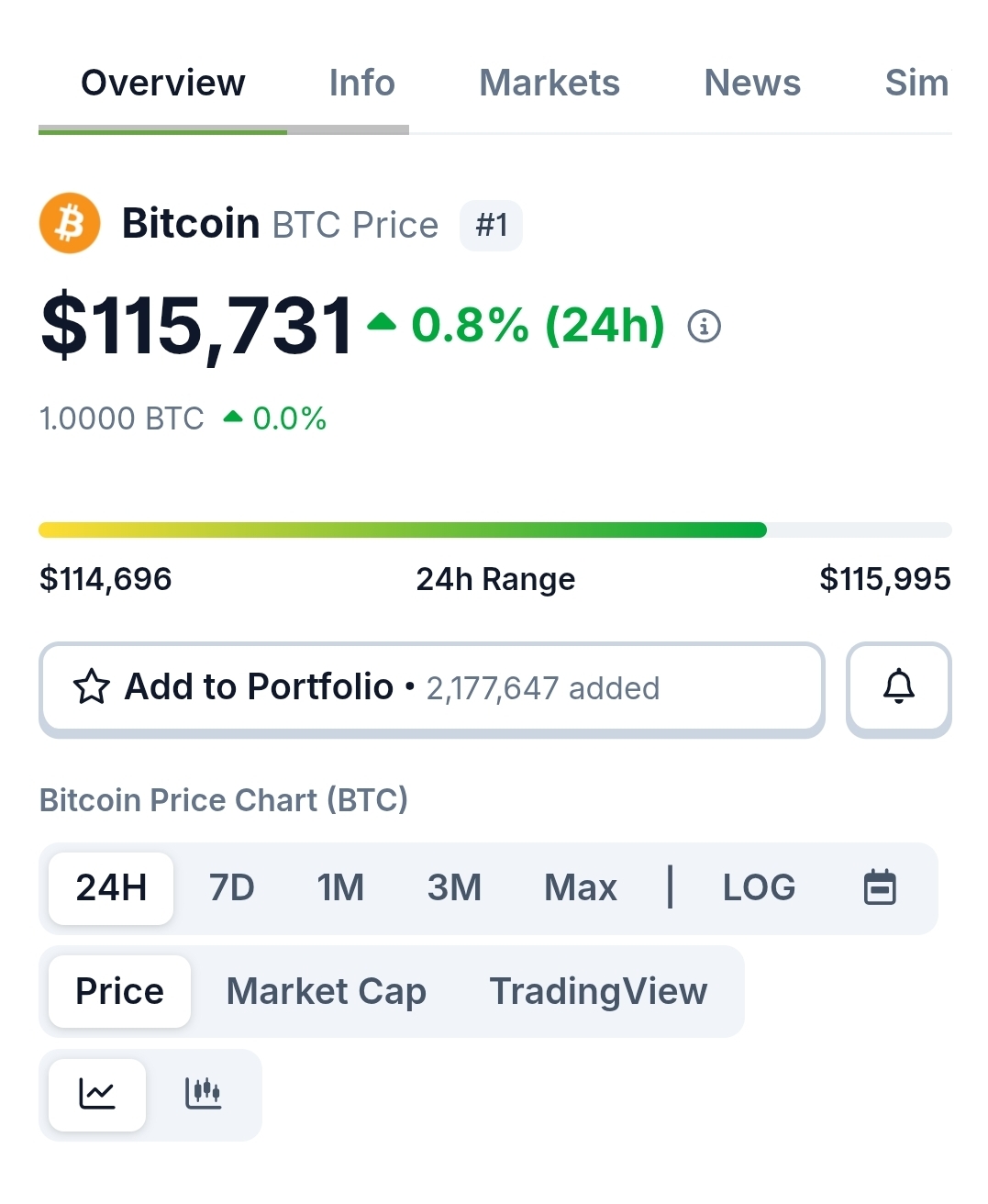Toggle the LOG scale

point(759,888)
